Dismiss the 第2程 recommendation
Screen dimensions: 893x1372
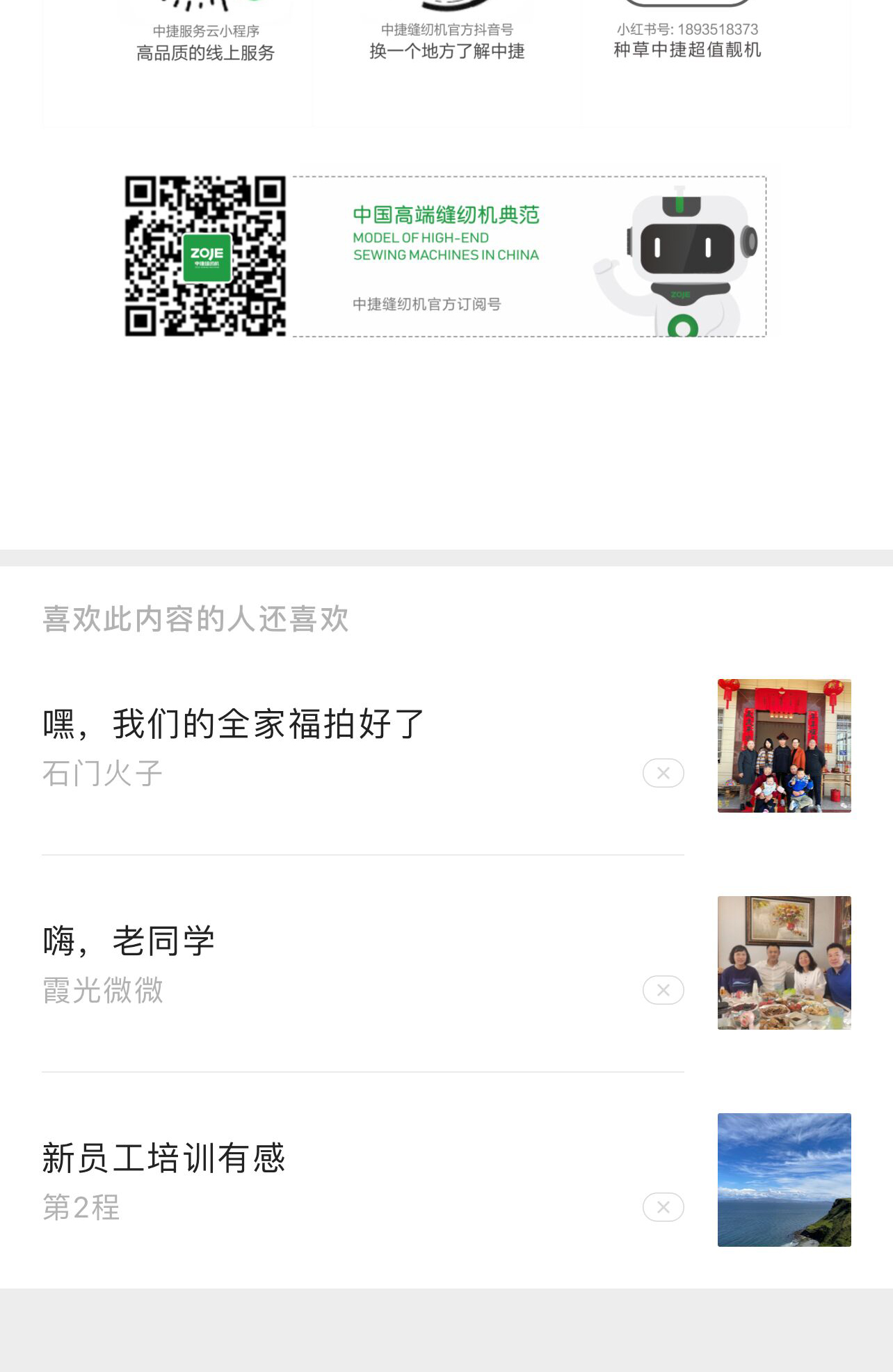point(663,1207)
